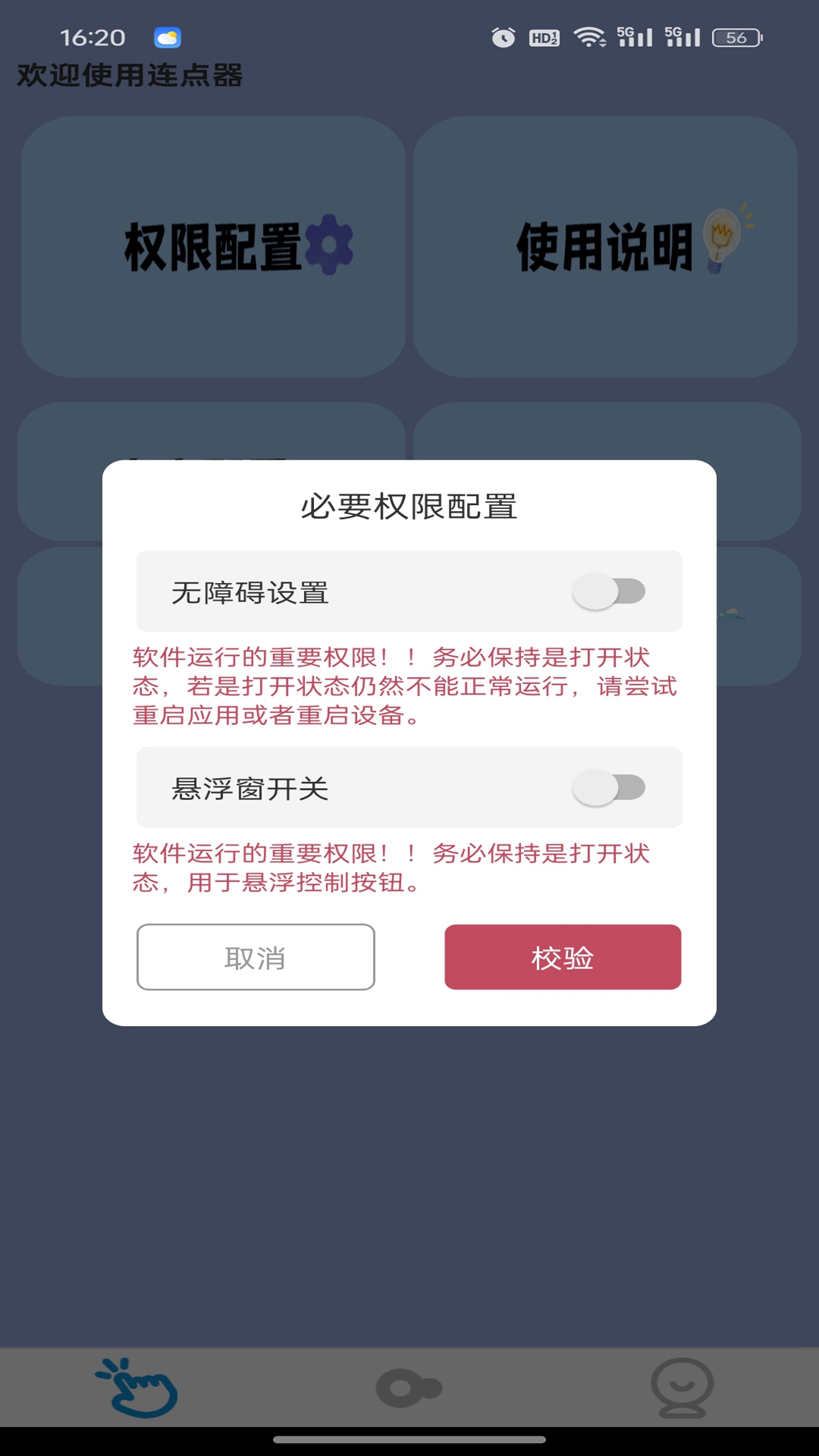Turn on the 悬浮窗开关 floating window toggle
819x1456 pixels.
(609, 788)
